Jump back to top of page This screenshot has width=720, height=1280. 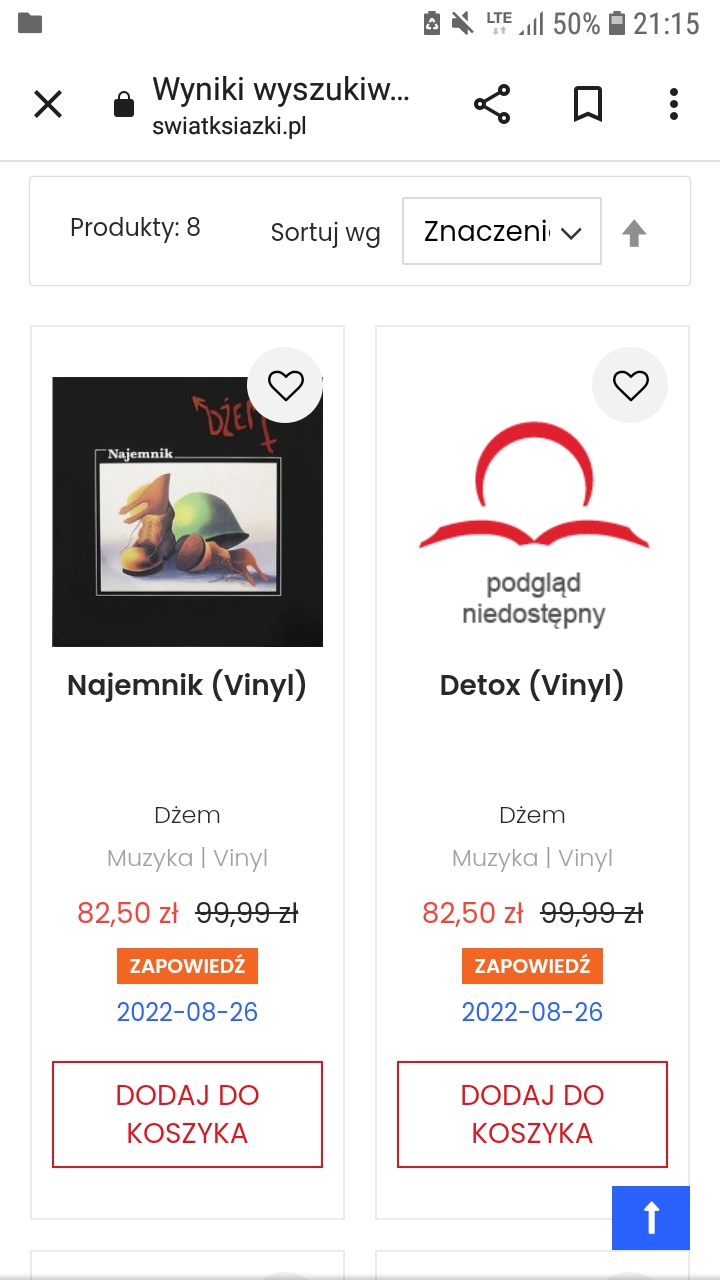[x=651, y=1218]
